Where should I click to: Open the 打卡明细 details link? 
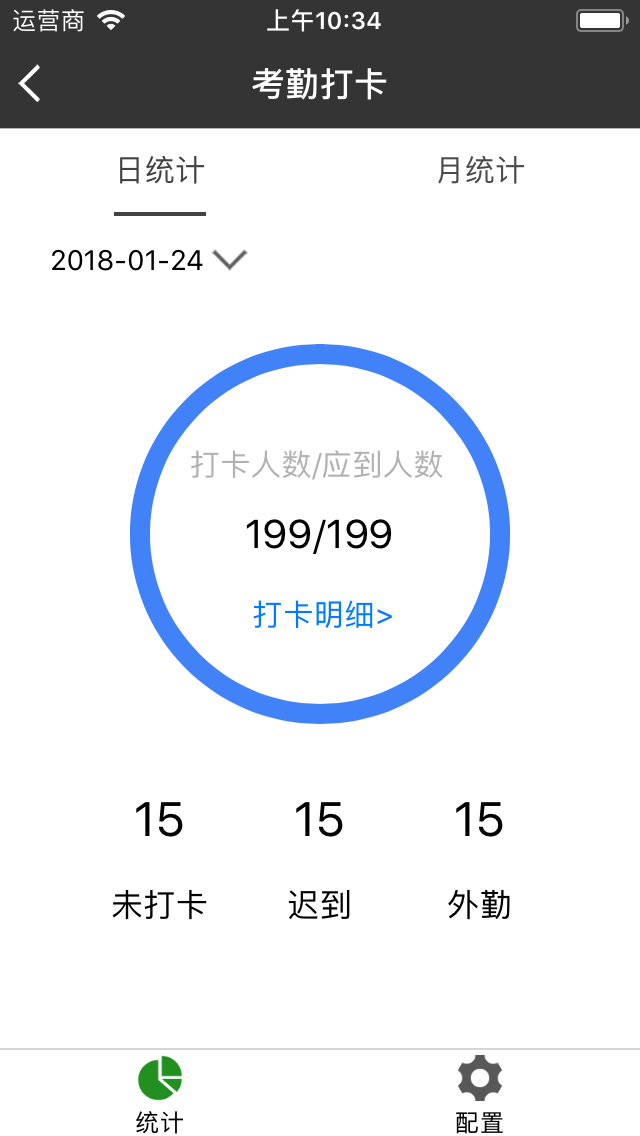pos(322,615)
